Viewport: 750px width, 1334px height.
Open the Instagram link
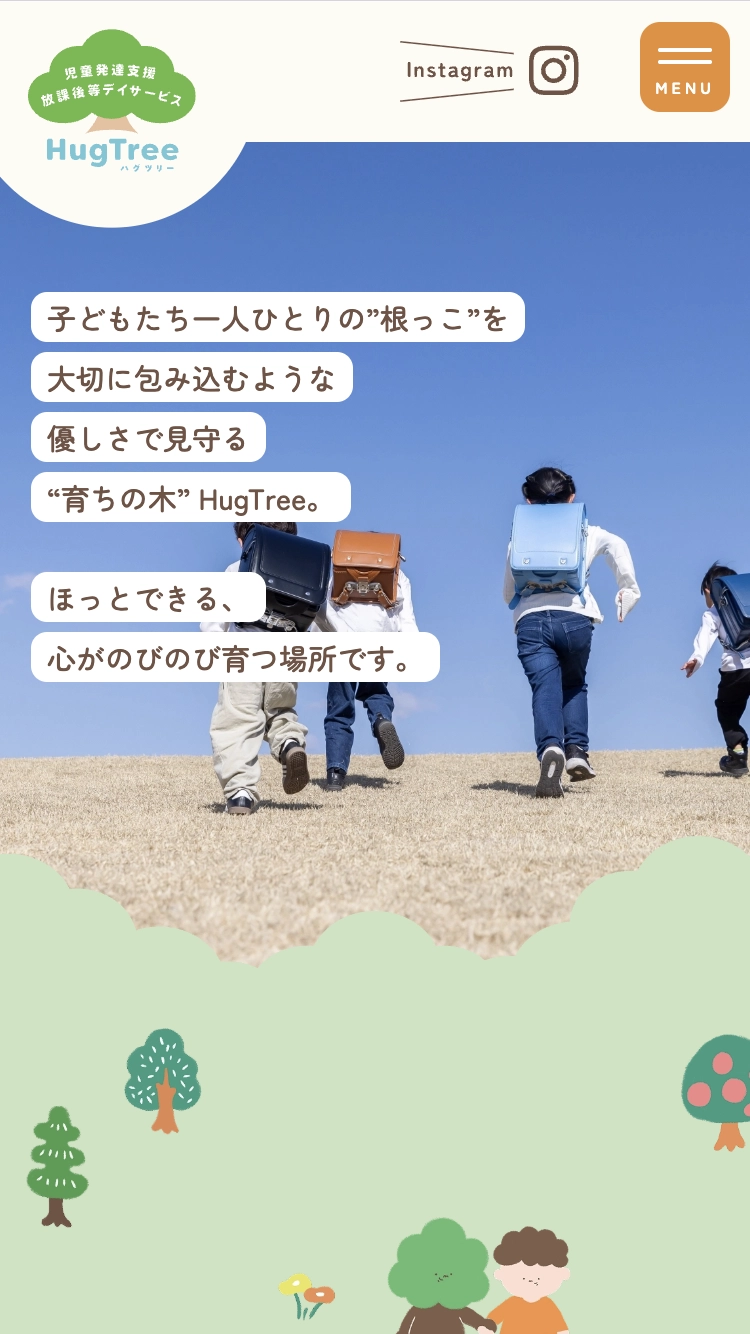pos(490,71)
